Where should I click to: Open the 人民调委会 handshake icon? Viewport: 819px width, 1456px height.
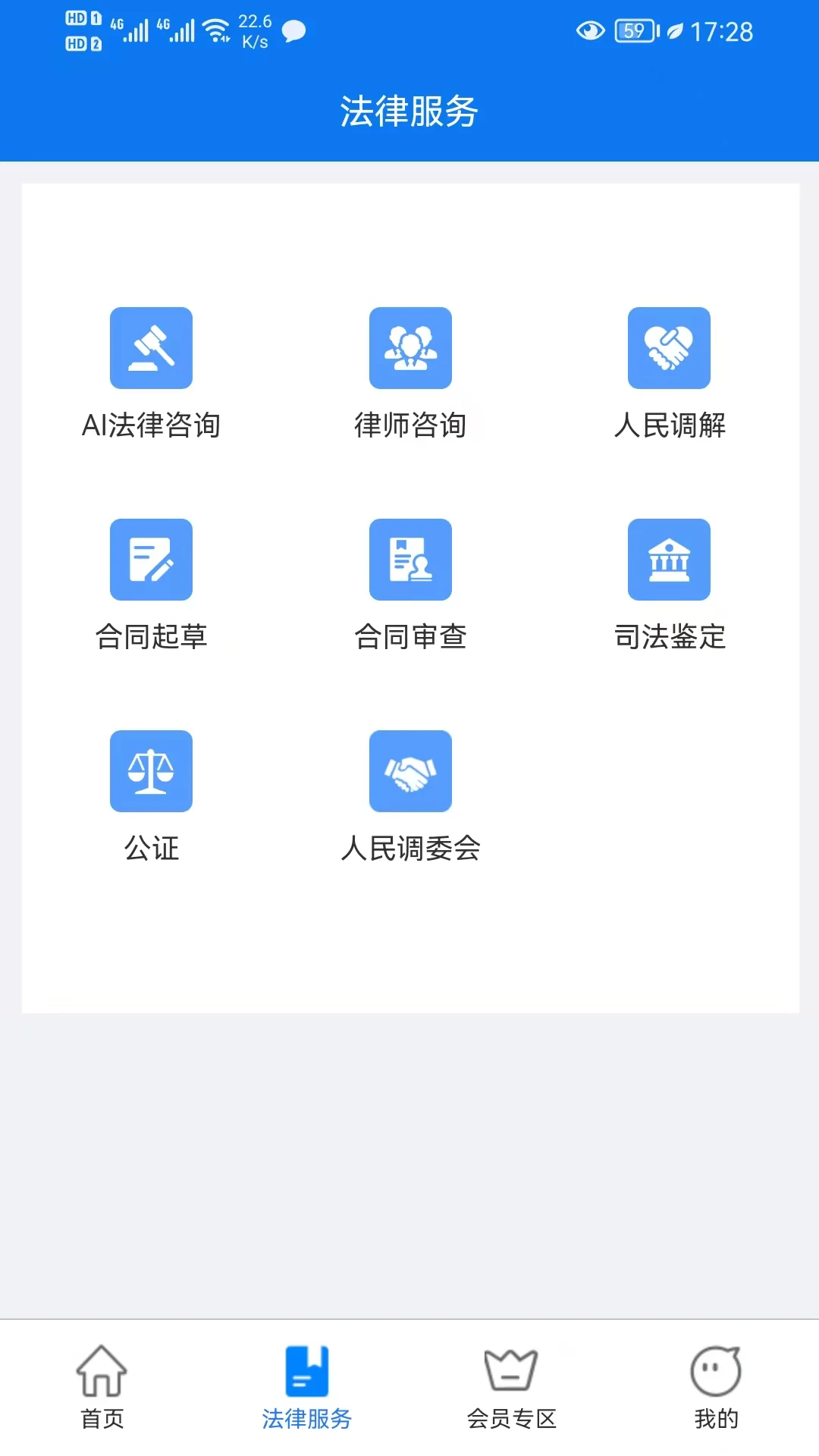410,771
